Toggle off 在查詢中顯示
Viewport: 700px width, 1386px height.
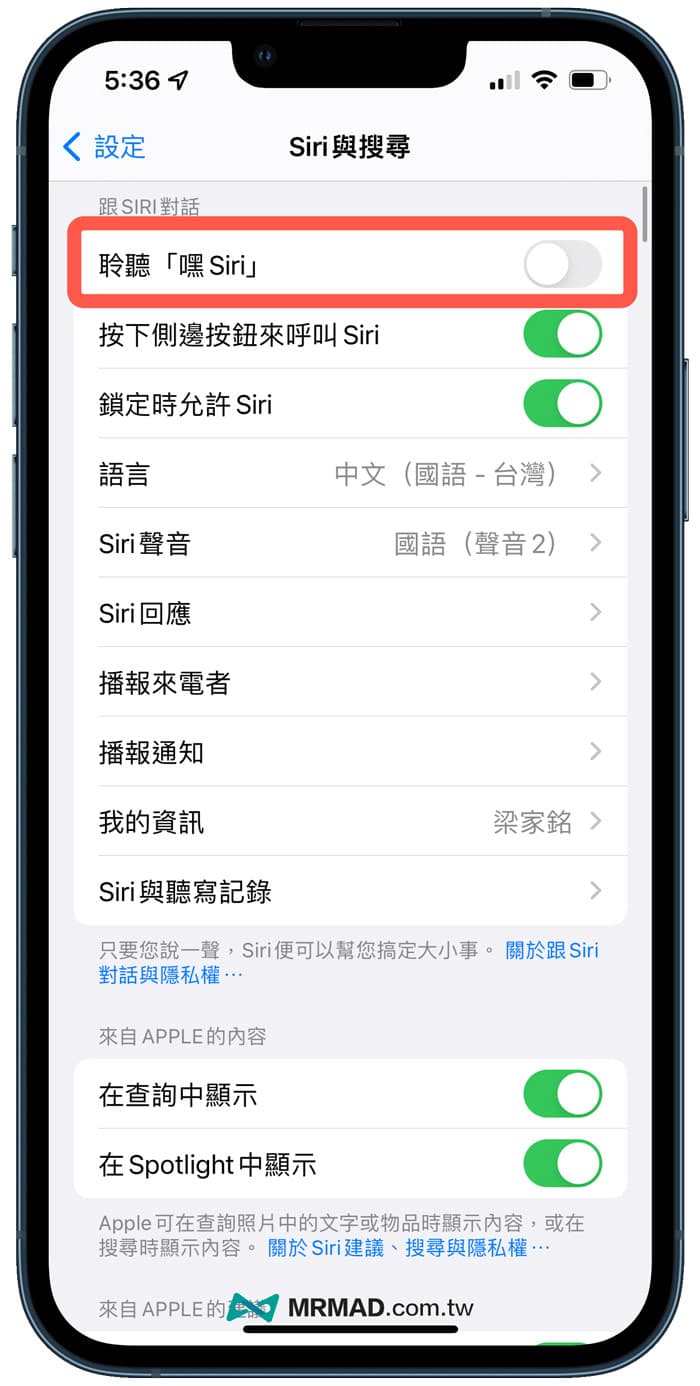click(x=562, y=1095)
